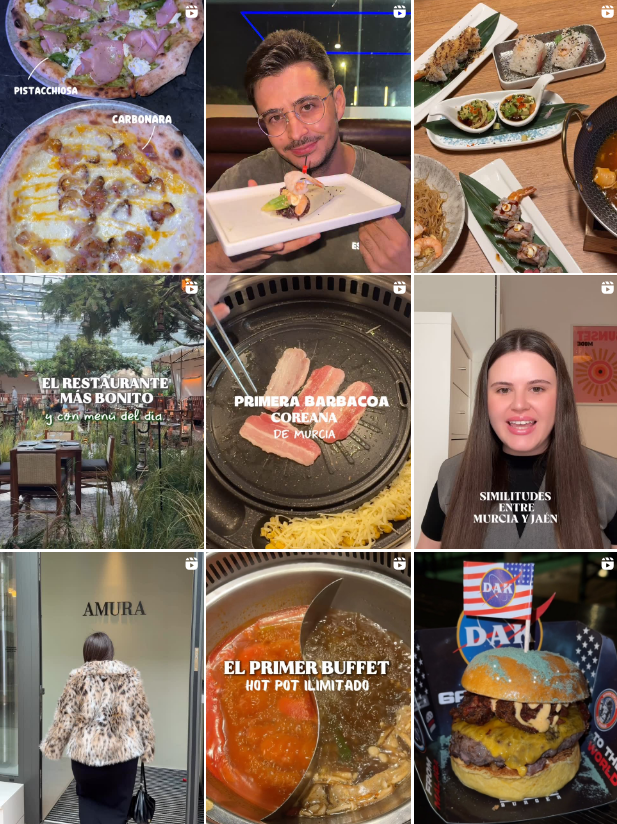The height and width of the screenshot is (824, 617).
Task: Open the Amura entrance reel
Action: [x=101, y=687]
